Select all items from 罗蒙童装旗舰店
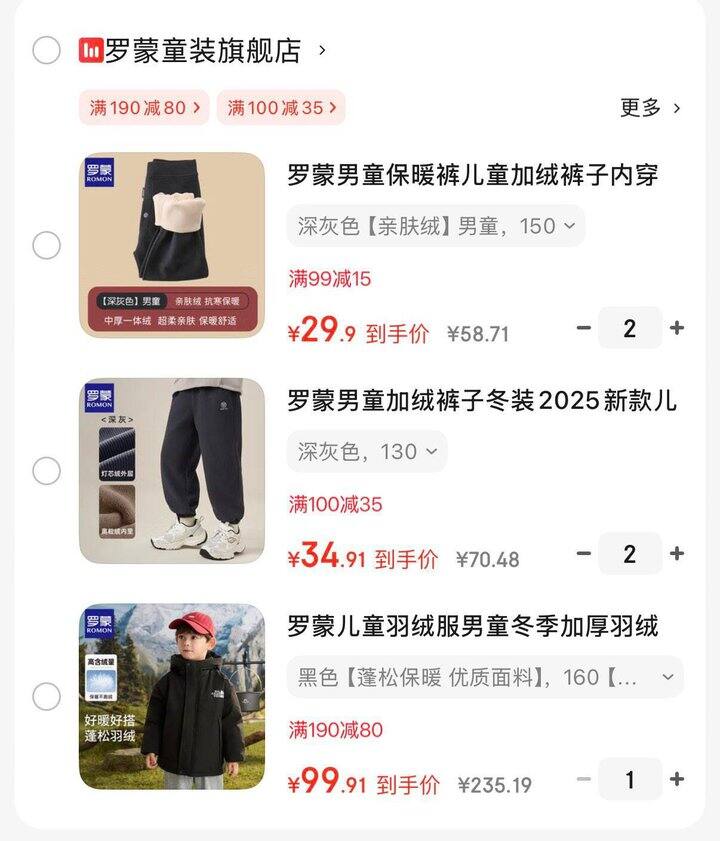Screen dimensions: 720x841 tap(47, 49)
